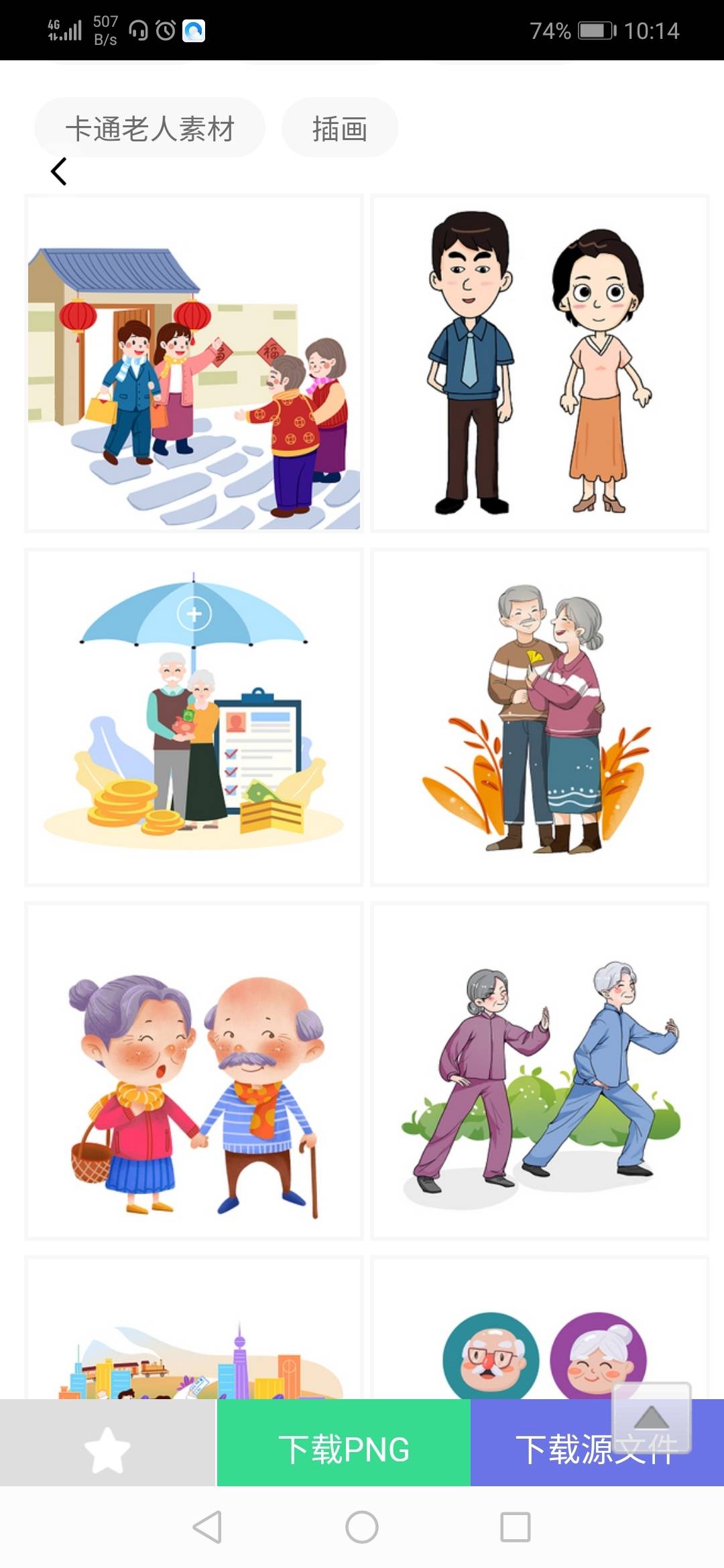Open the grandma and grandpa holding hands illustration
The height and width of the screenshot is (1568, 724).
point(194,1071)
